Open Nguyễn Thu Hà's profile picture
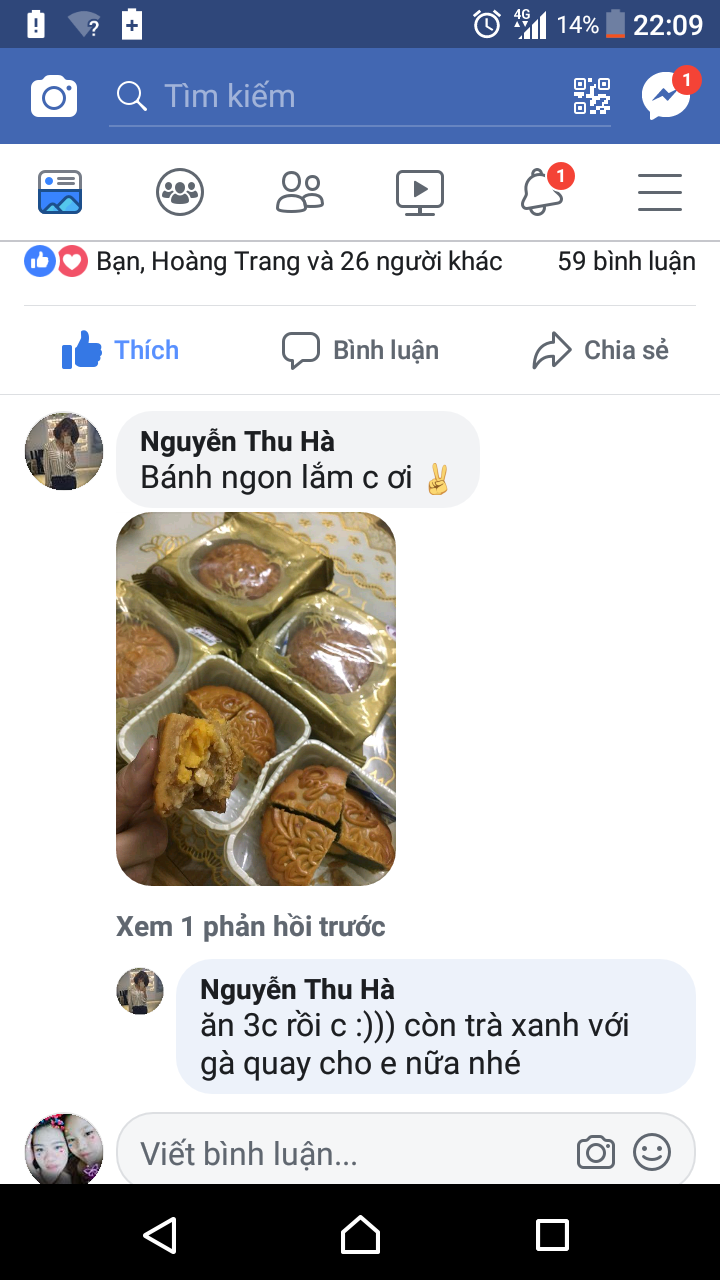Image resolution: width=720 pixels, height=1280 pixels. coord(63,451)
